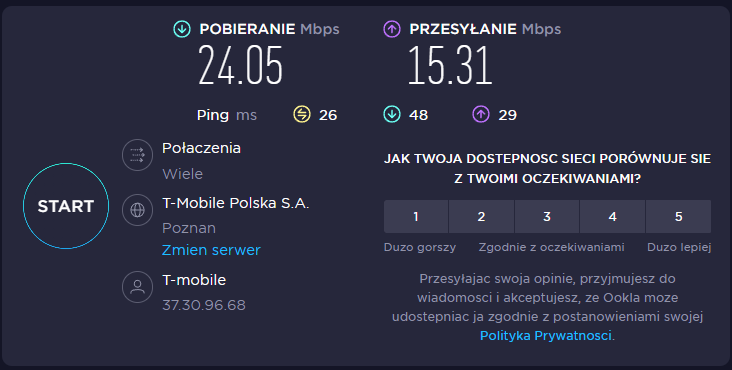Select rating 3, Zgodnie z oczekiwaniami
Viewport: 732px width, 370px height.
click(547, 216)
